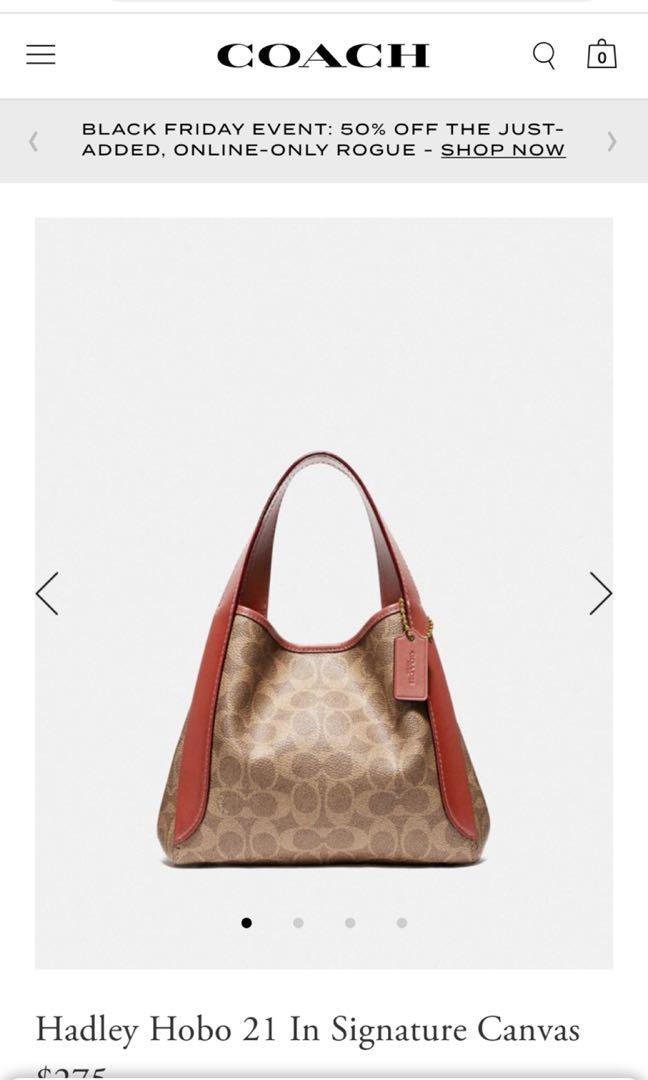Image resolution: width=648 pixels, height=1080 pixels.
Task: Show previous promo banner message
Action: click(x=34, y=141)
